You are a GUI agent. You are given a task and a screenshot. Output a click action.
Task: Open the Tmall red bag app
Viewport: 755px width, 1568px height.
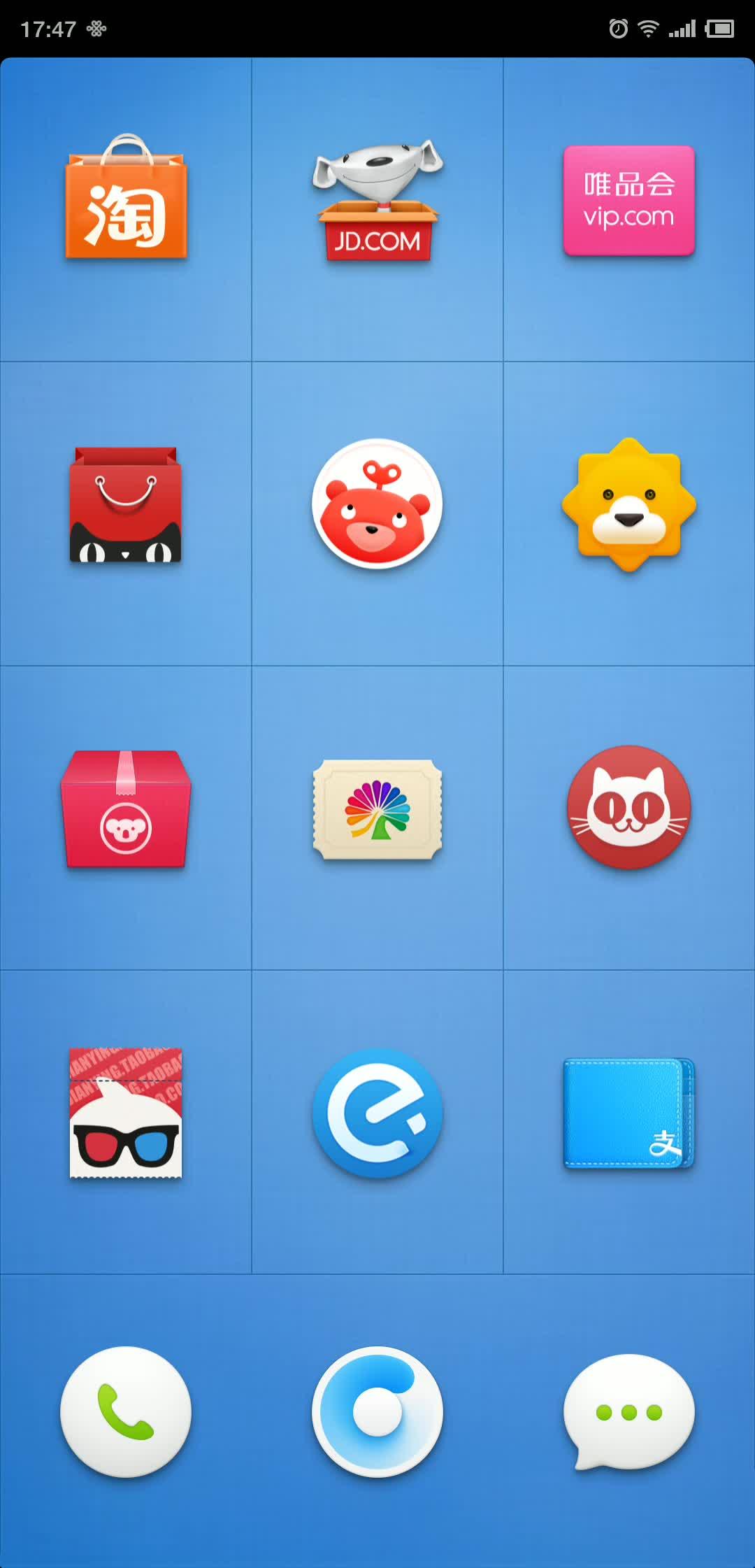[126, 505]
